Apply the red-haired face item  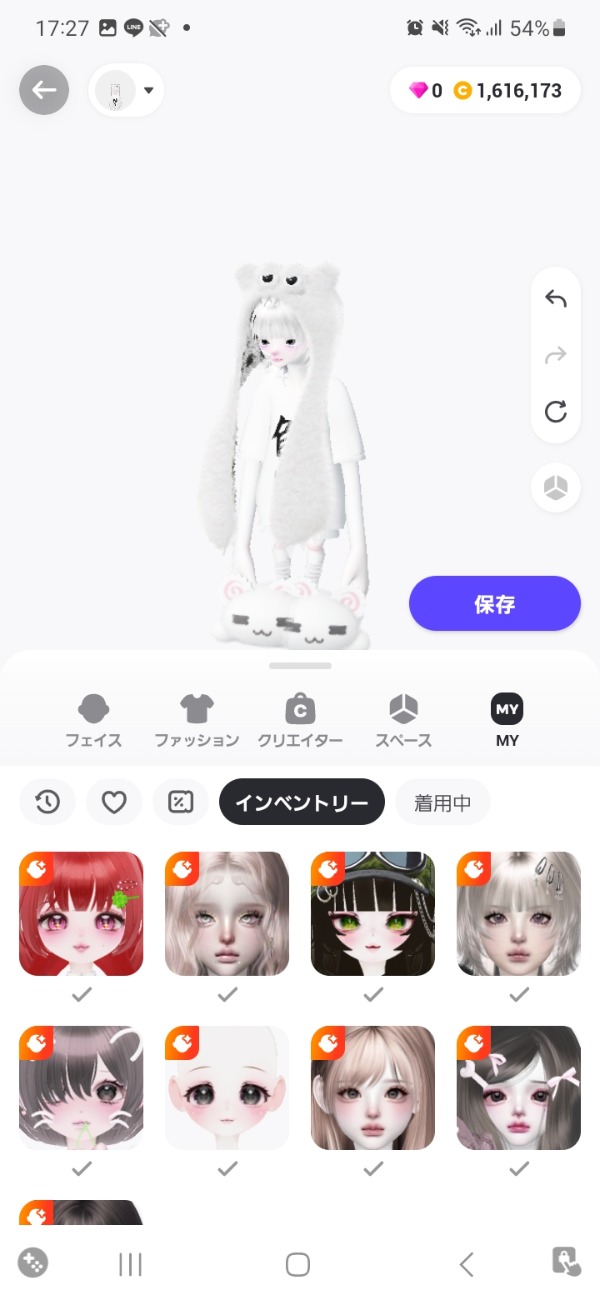(81, 914)
